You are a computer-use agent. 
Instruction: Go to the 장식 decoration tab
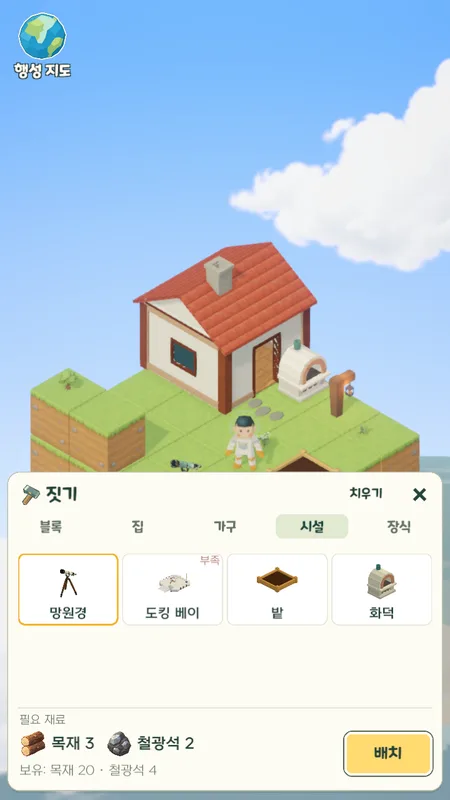[398, 527]
